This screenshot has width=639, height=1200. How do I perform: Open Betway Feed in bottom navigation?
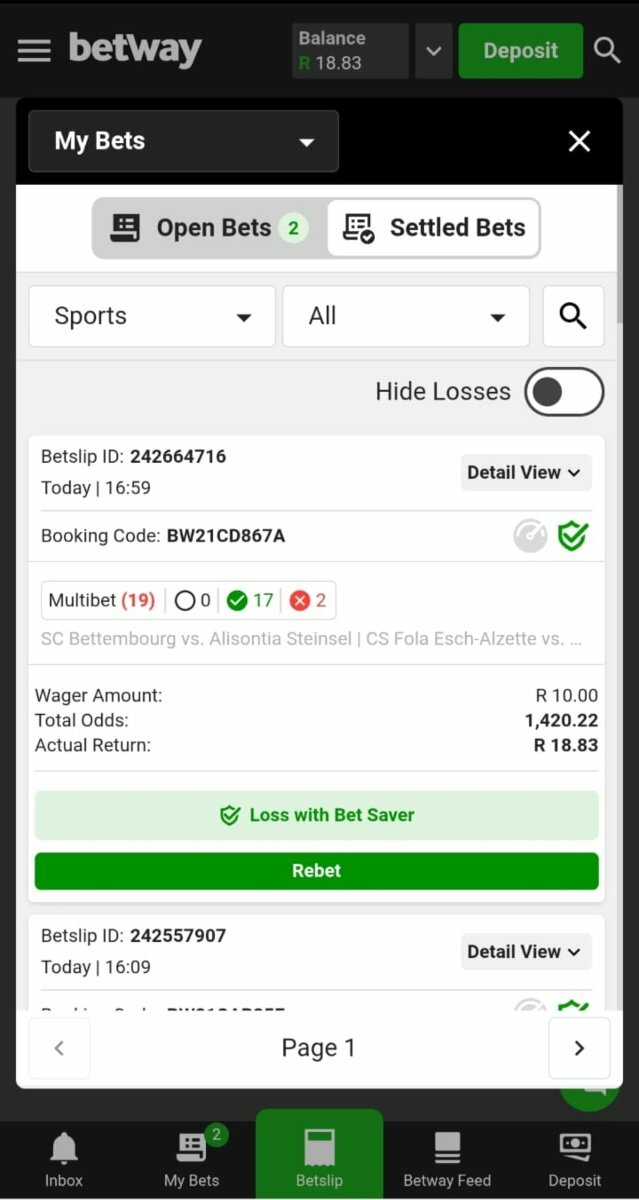pos(447,1160)
